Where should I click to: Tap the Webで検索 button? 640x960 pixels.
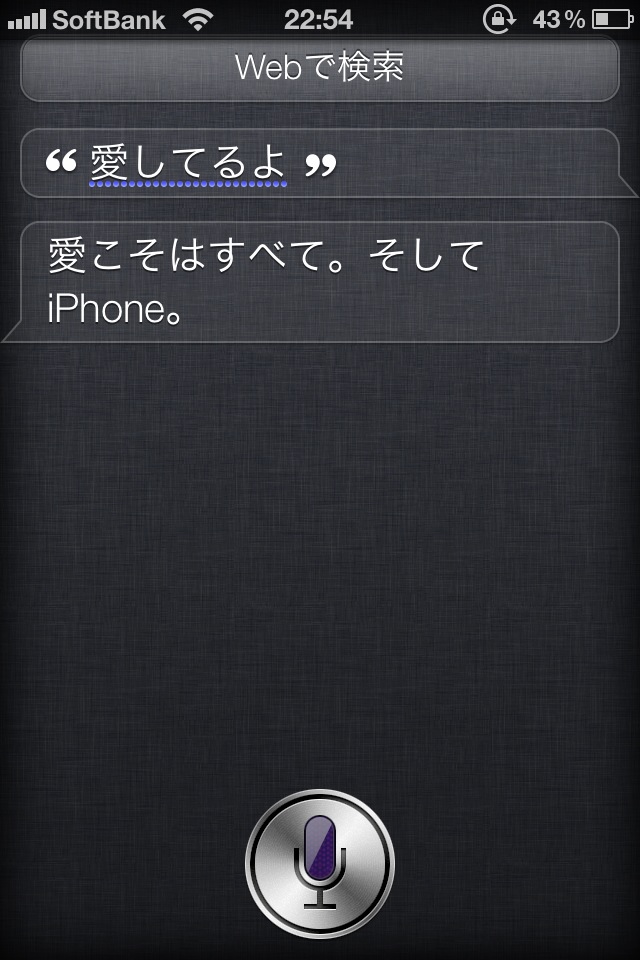pos(320,68)
